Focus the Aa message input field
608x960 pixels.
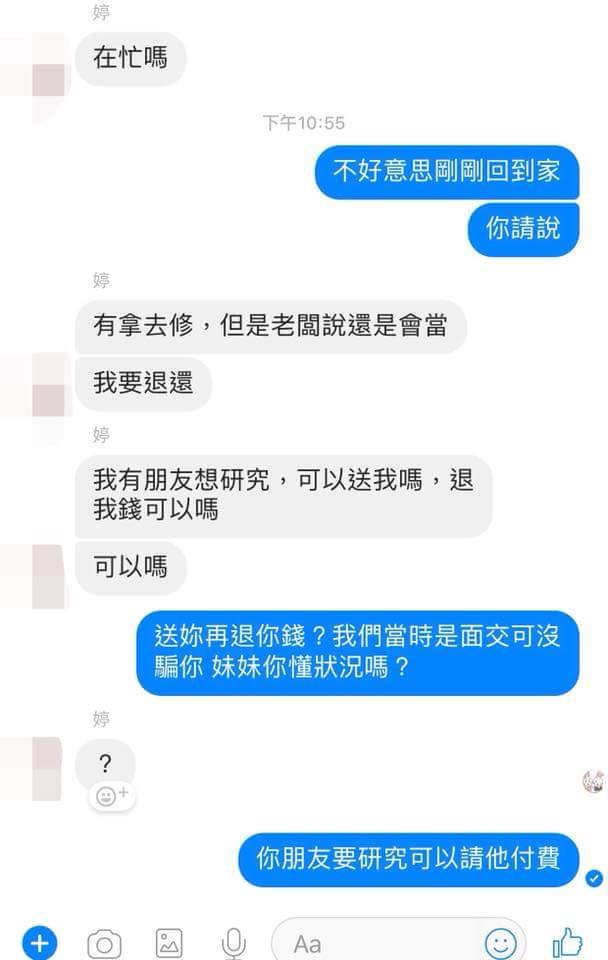pos(380,943)
